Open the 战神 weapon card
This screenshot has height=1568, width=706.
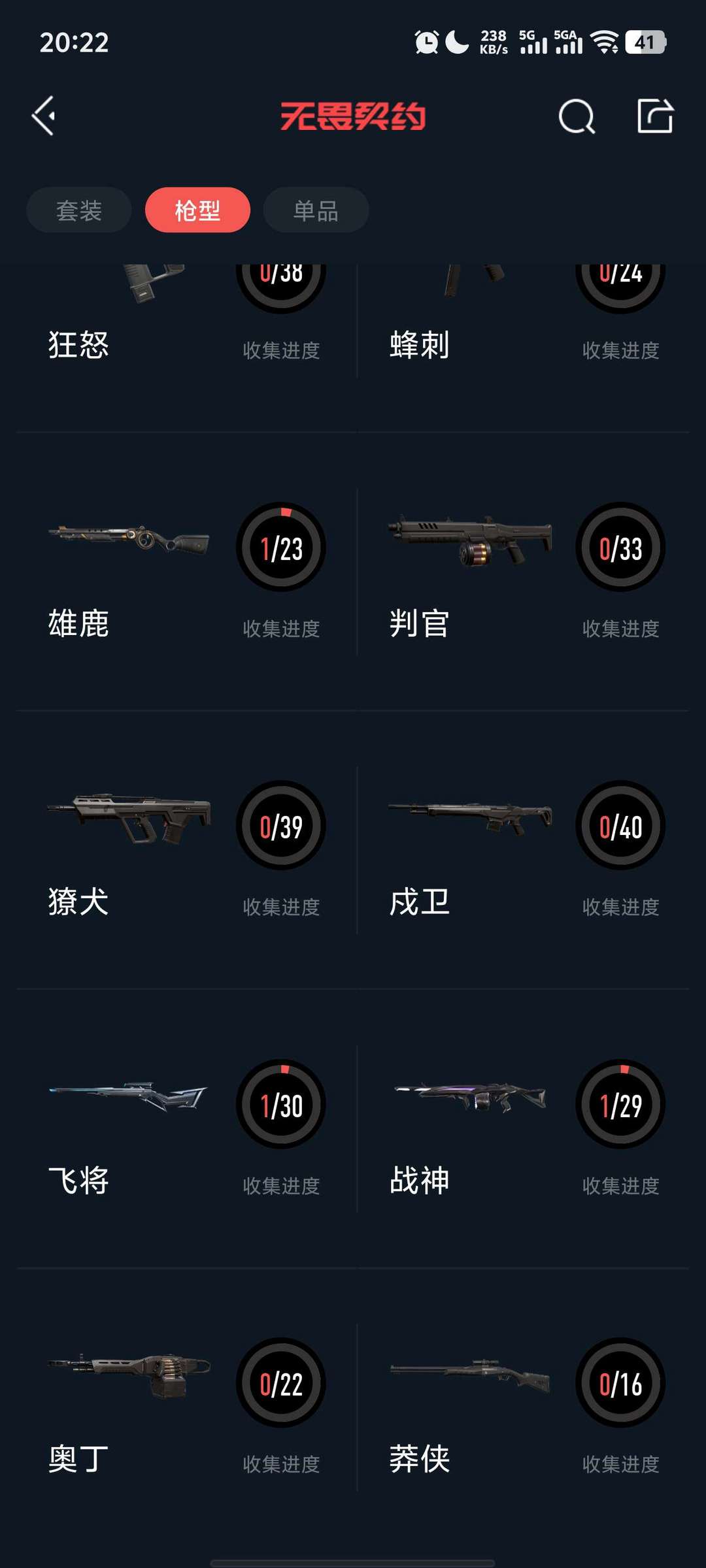(x=524, y=1129)
